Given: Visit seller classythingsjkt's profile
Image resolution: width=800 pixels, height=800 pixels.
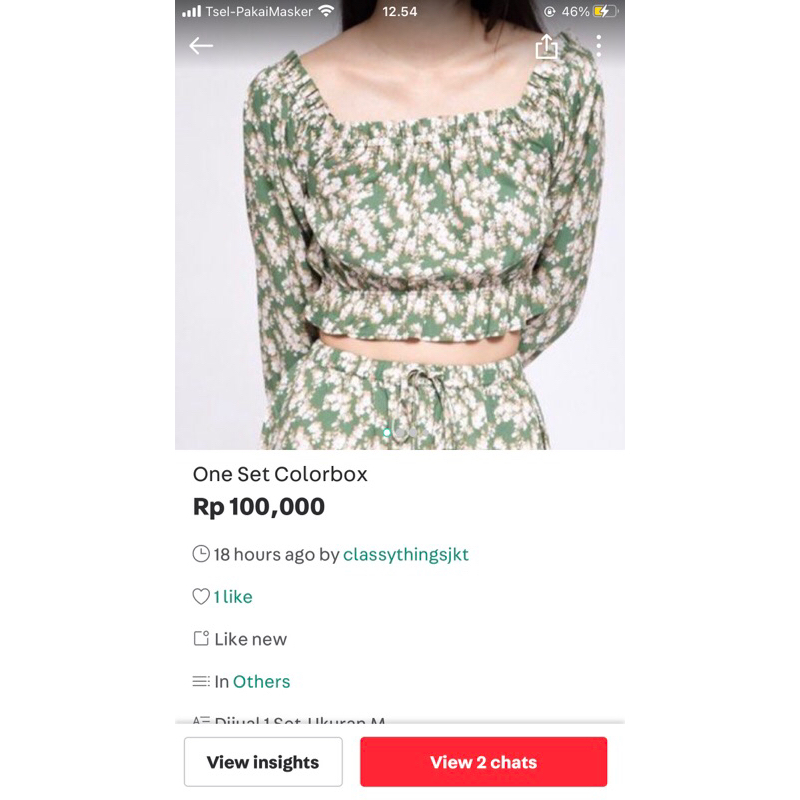Looking at the screenshot, I should (405, 554).
